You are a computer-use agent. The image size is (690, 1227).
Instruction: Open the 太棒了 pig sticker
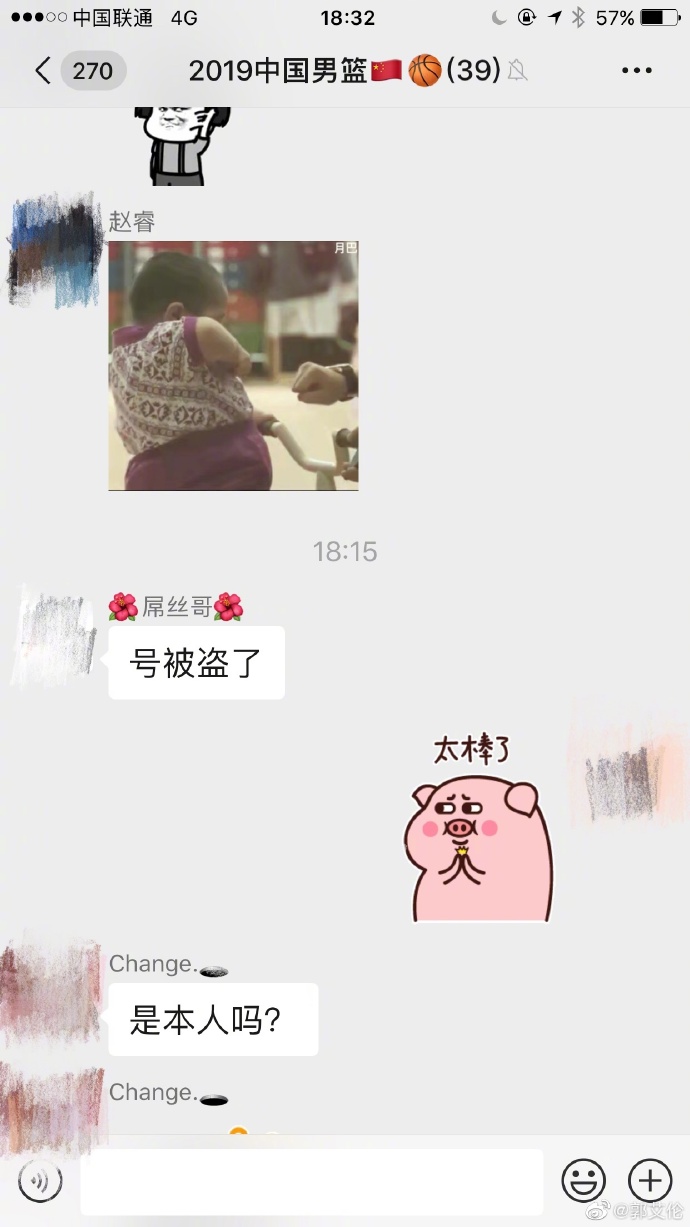point(477,828)
